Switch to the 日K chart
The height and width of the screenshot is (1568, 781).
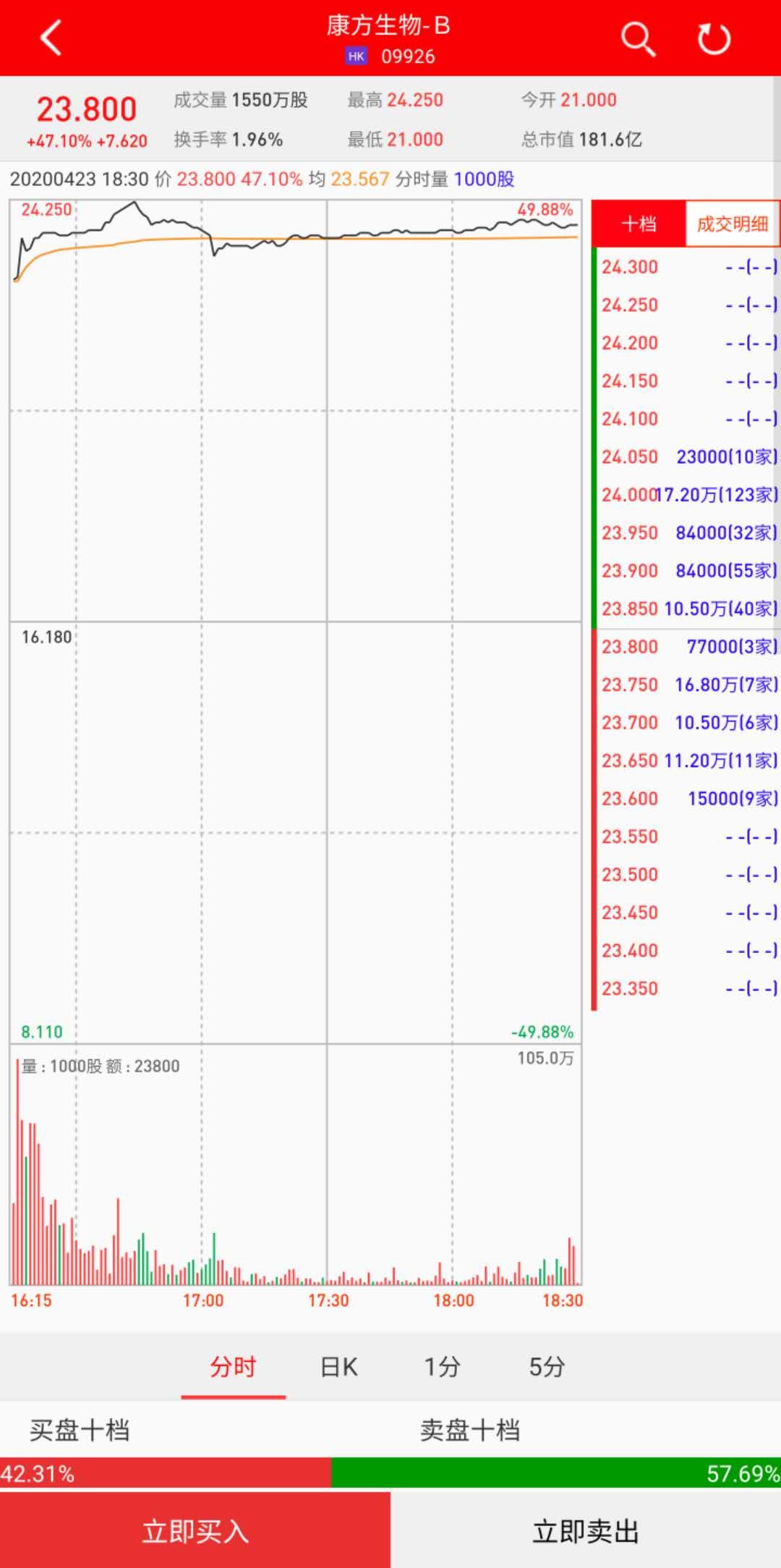(x=338, y=1367)
